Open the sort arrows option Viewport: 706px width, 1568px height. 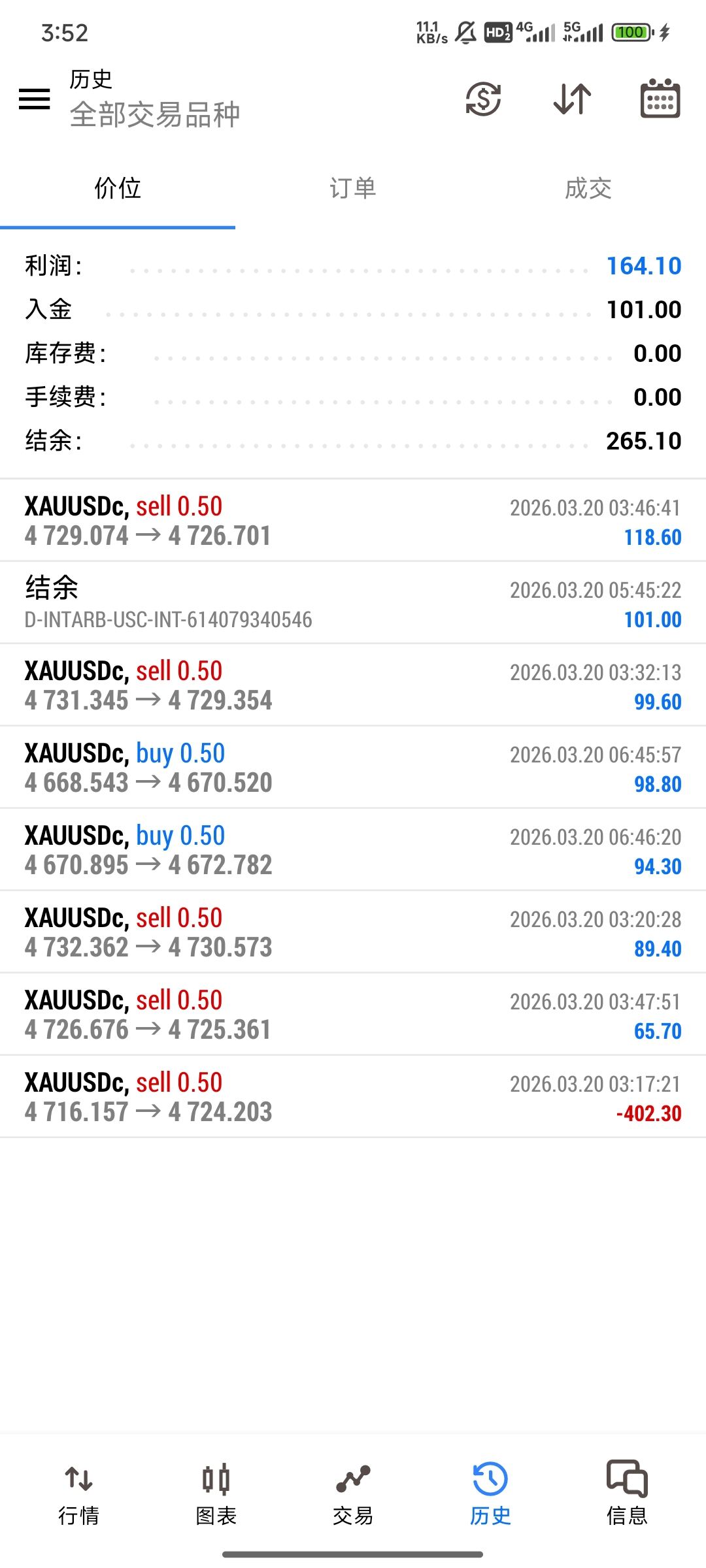(572, 99)
